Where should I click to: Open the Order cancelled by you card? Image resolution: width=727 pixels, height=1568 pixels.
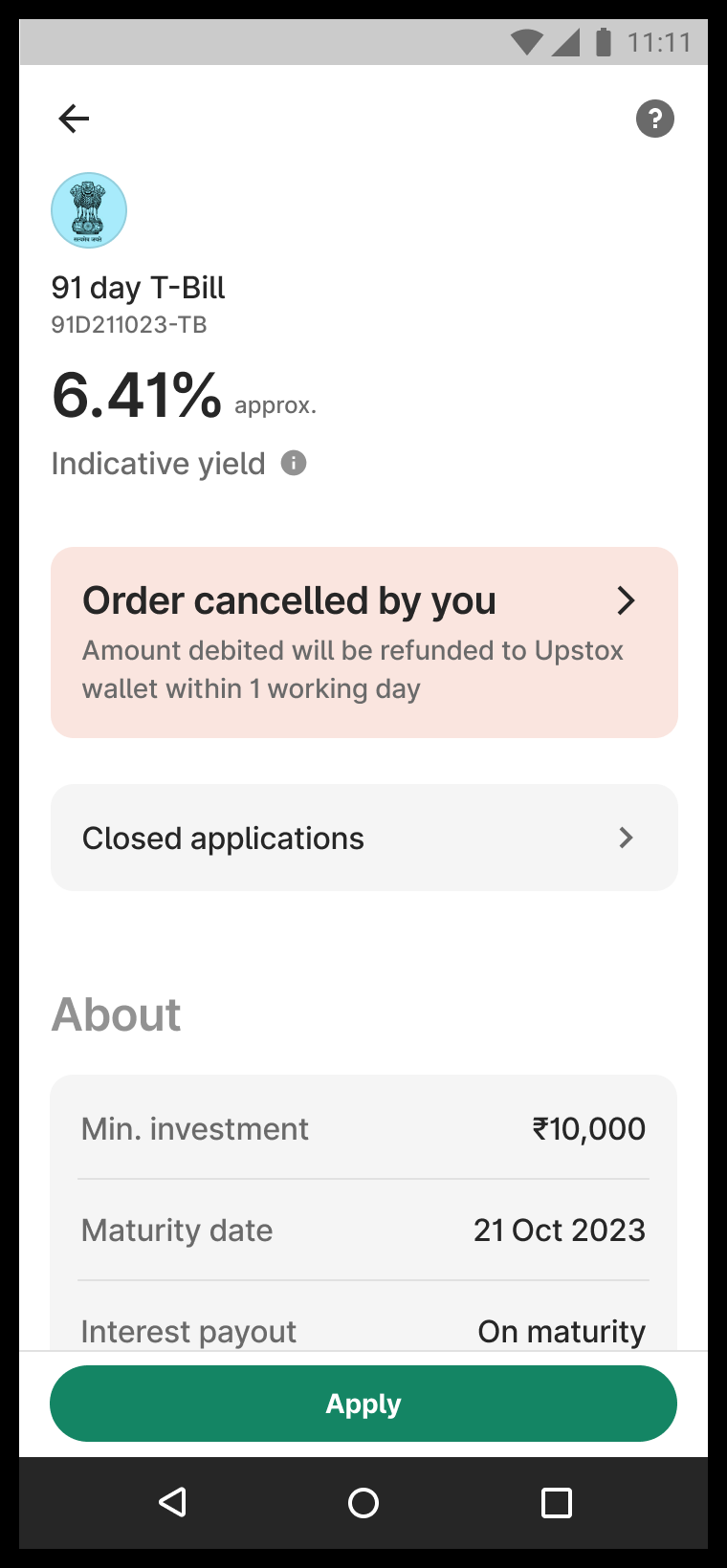[x=364, y=642]
